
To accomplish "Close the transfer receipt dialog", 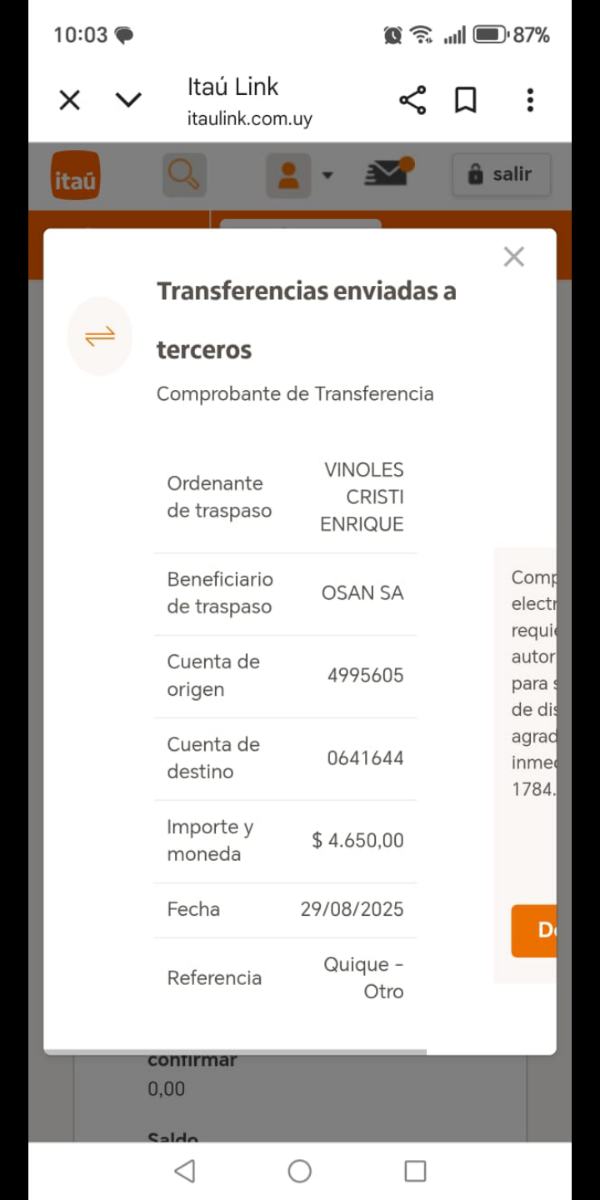I will click(514, 257).
